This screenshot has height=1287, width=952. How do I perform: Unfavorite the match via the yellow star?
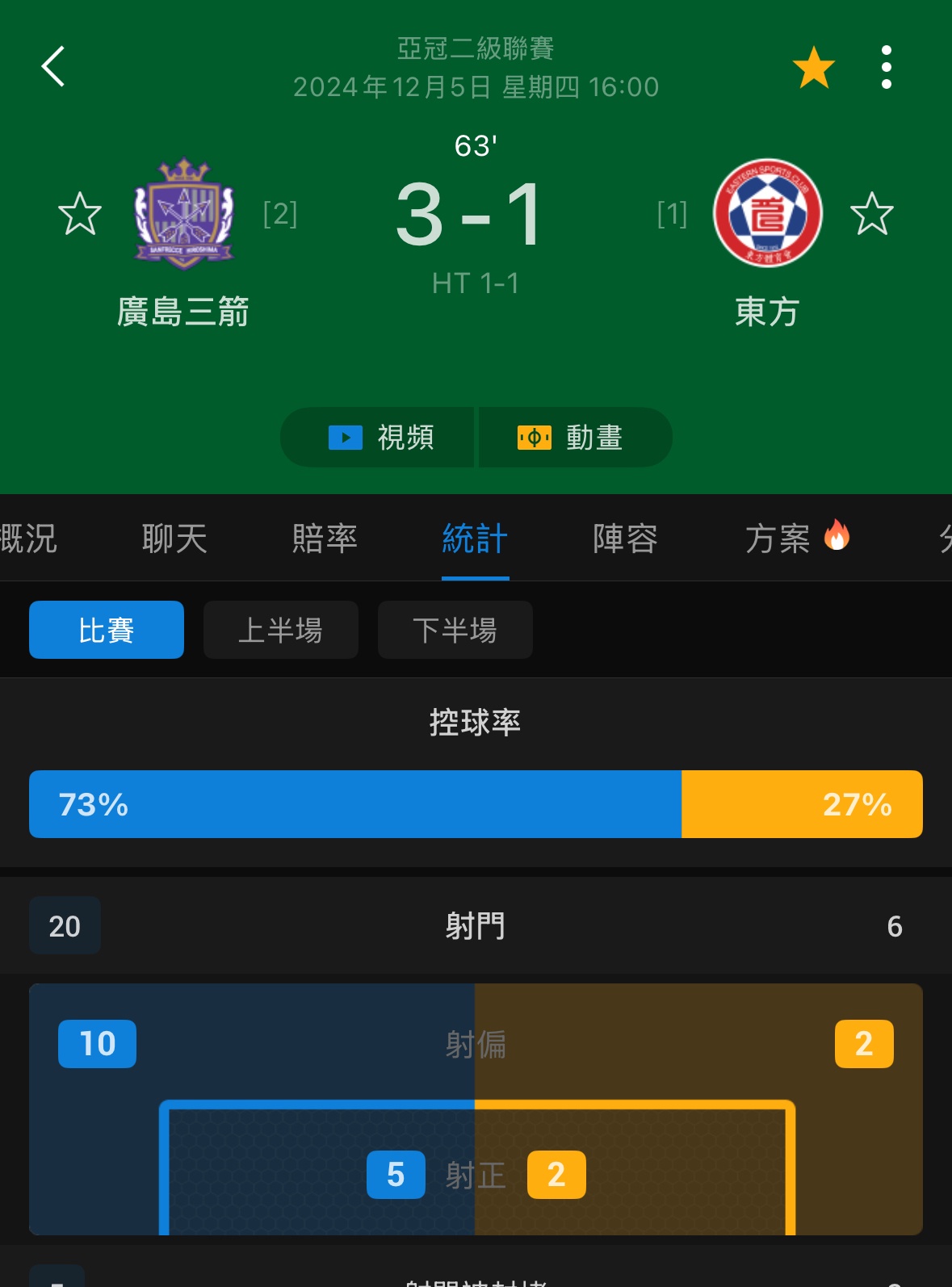pyautogui.click(x=813, y=67)
